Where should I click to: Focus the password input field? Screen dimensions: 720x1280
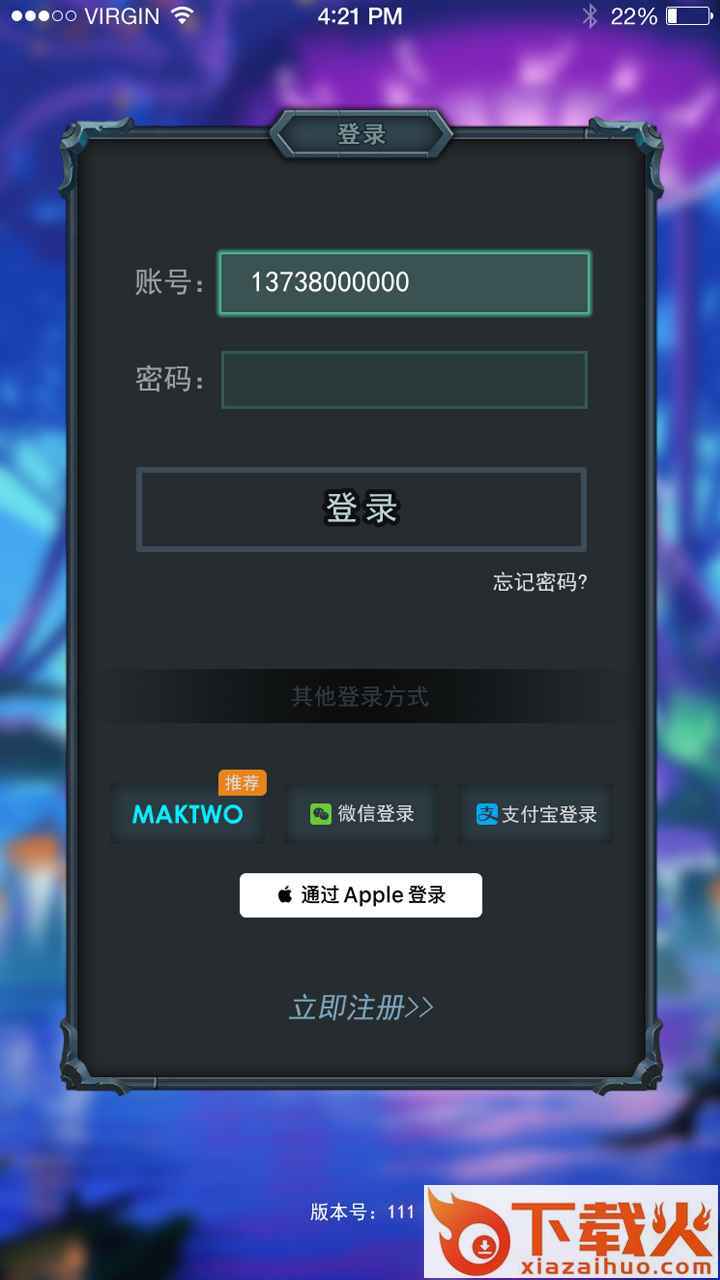click(404, 380)
